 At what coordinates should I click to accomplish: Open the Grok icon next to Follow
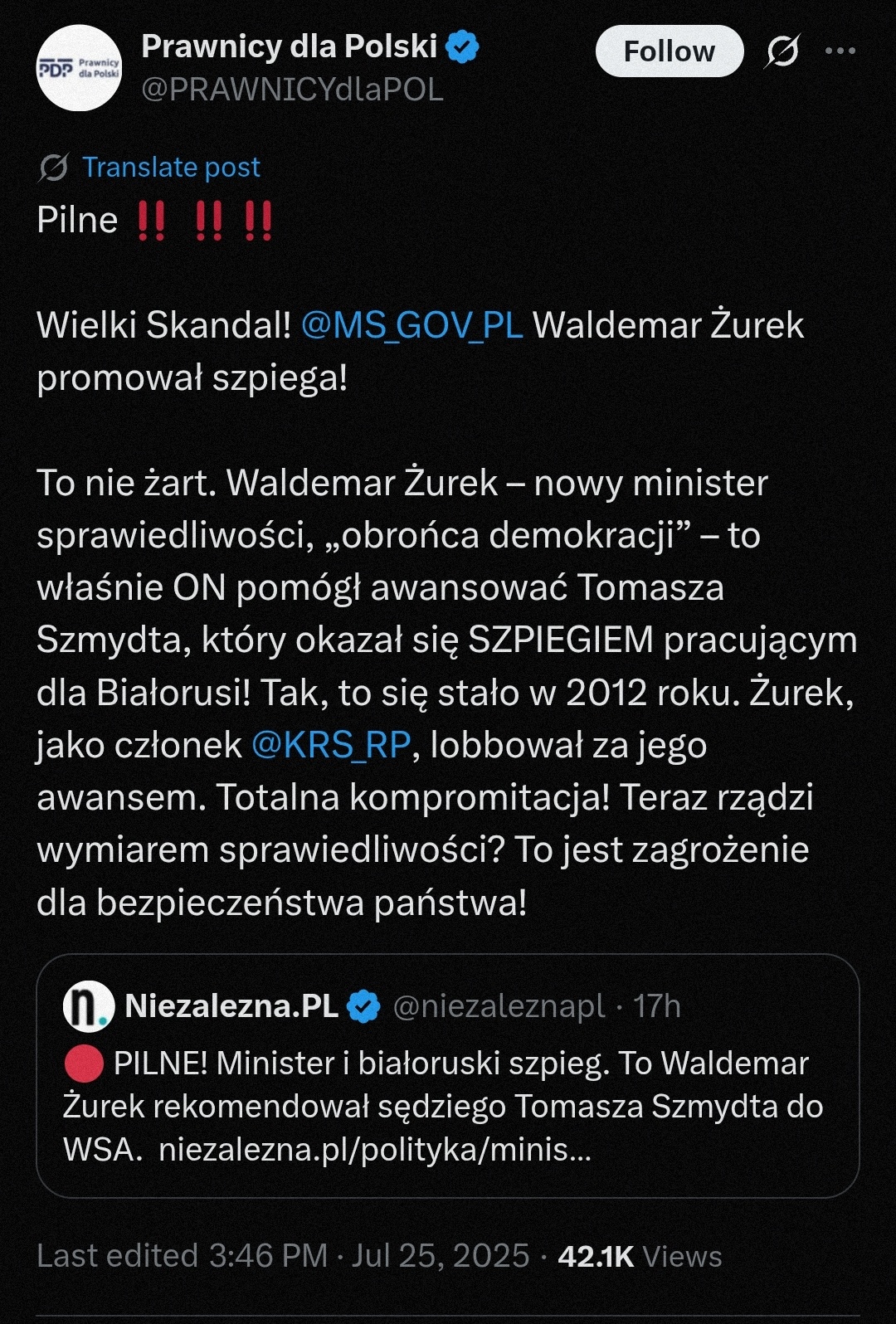click(x=782, y=51)
